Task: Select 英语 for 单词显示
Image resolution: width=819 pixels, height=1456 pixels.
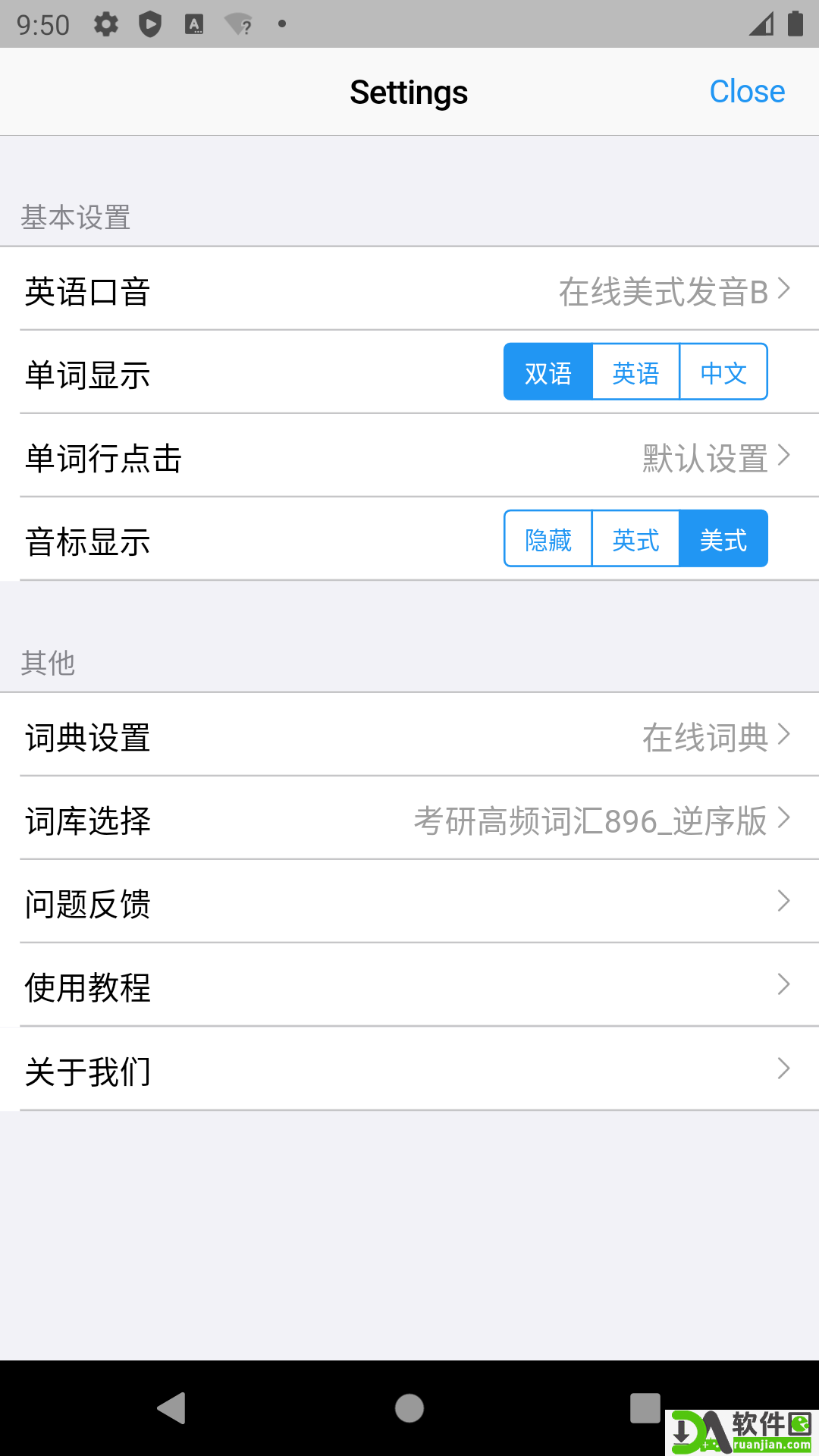Action: click(x=635, y=372)
